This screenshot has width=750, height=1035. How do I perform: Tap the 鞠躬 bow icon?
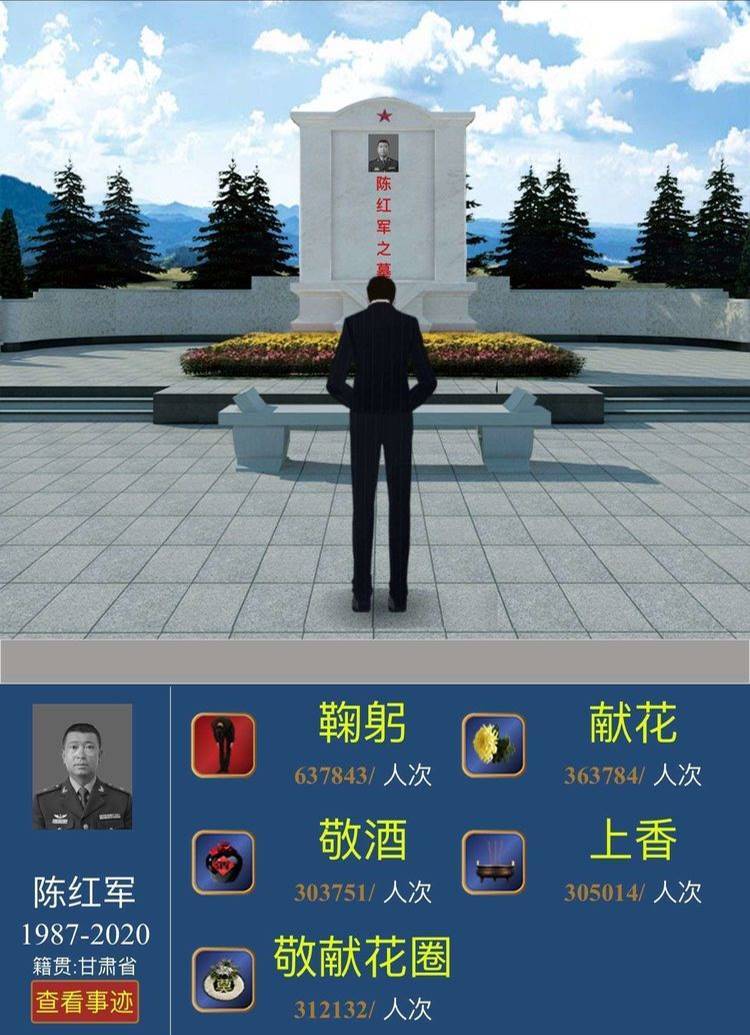(223, 745)
